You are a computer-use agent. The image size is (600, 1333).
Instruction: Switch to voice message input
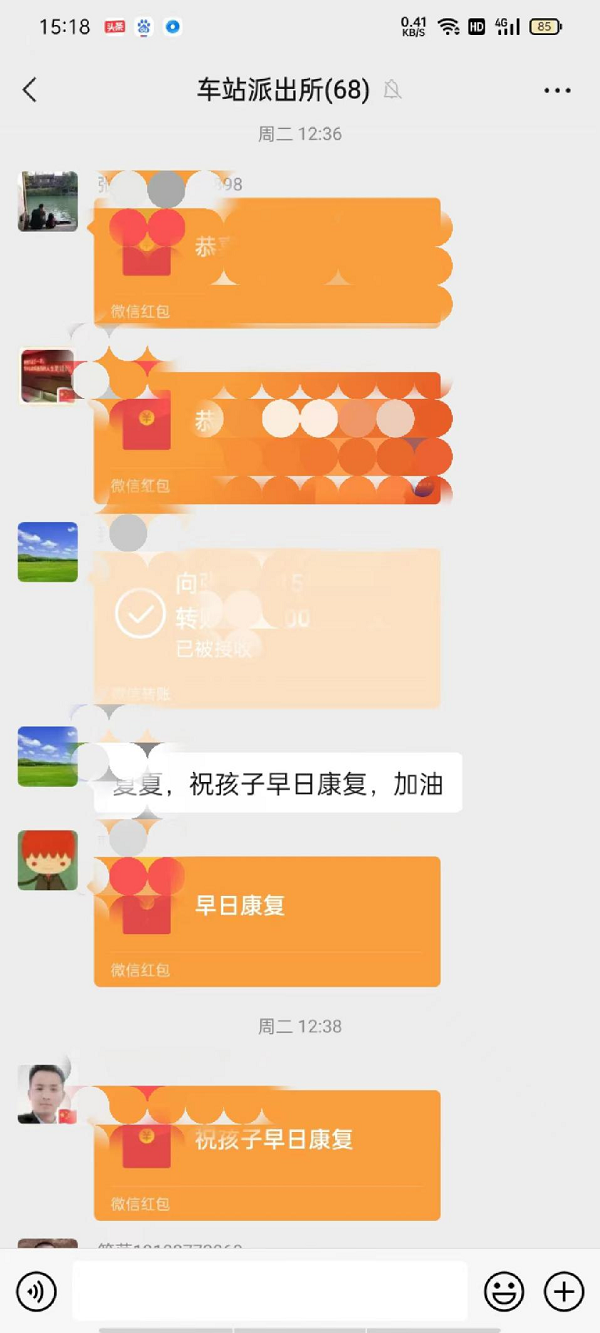point(37,1292)
